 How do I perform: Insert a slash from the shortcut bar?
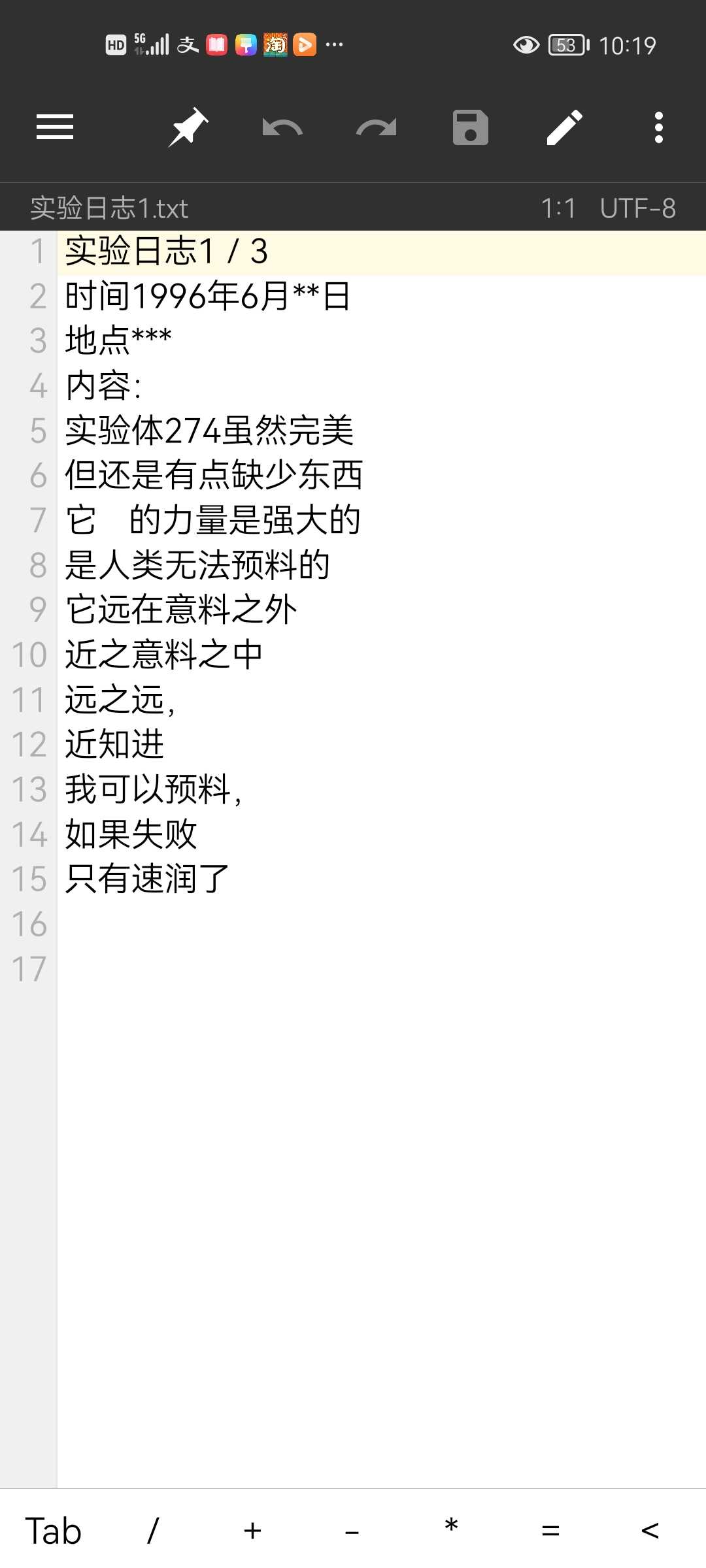tap(153, 1531)
